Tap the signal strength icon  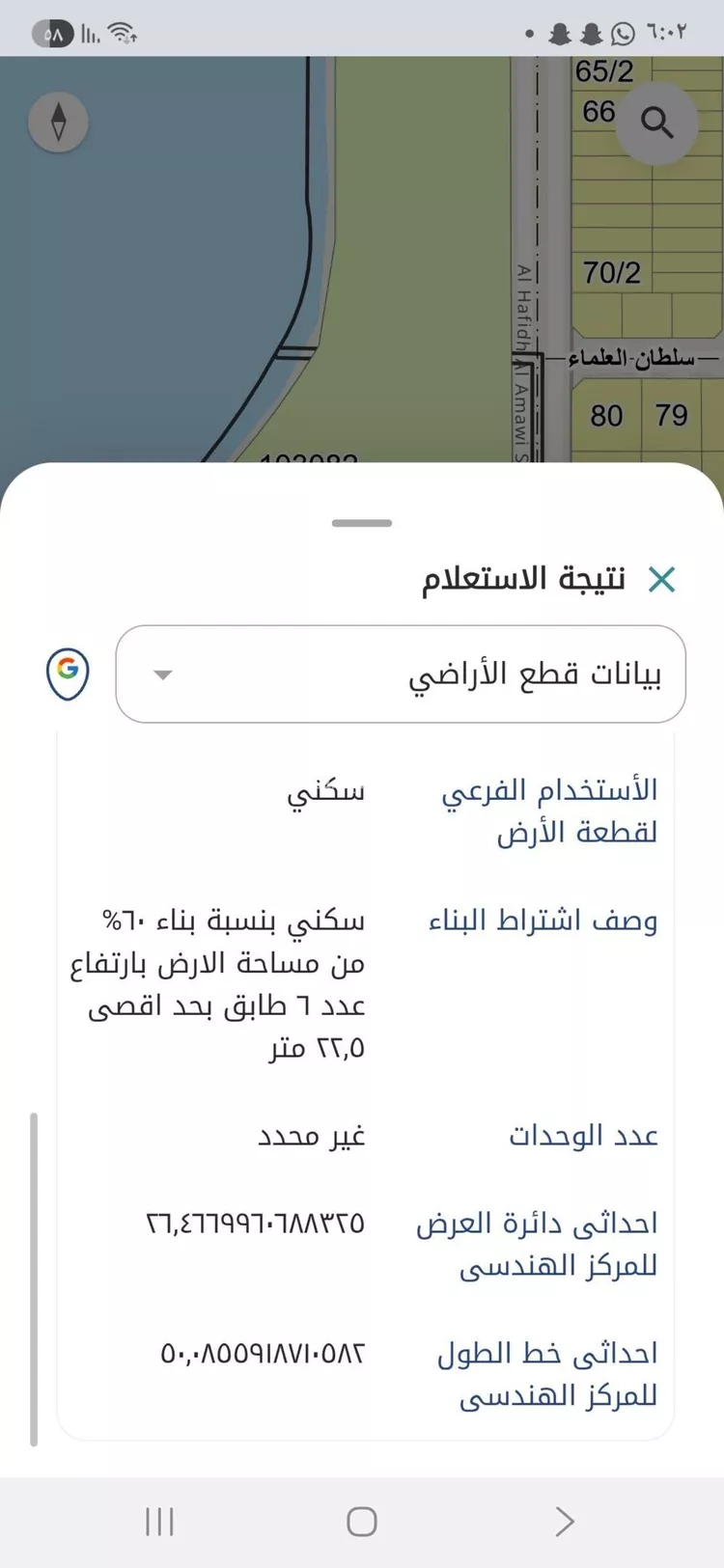pos(90,31)
